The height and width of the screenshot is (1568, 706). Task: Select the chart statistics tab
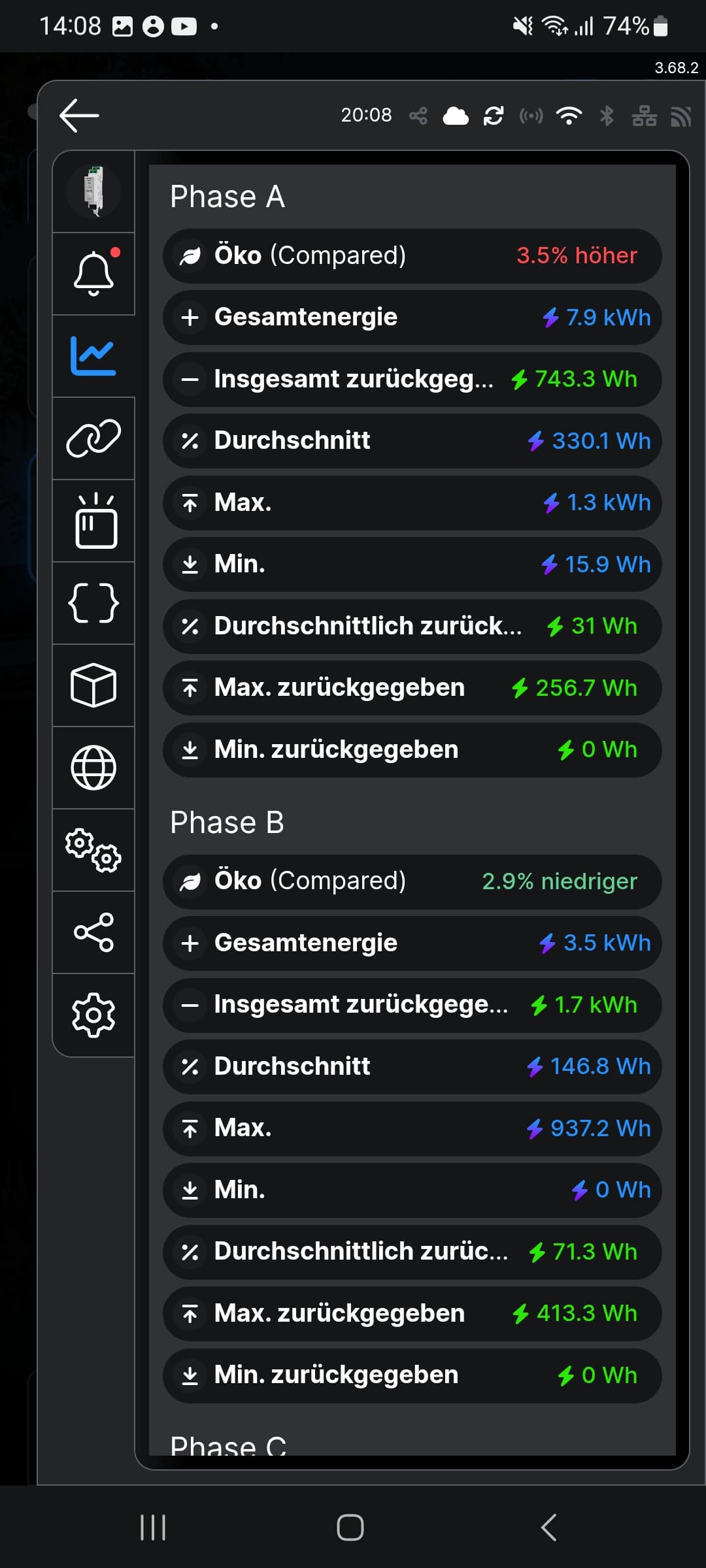93,356
